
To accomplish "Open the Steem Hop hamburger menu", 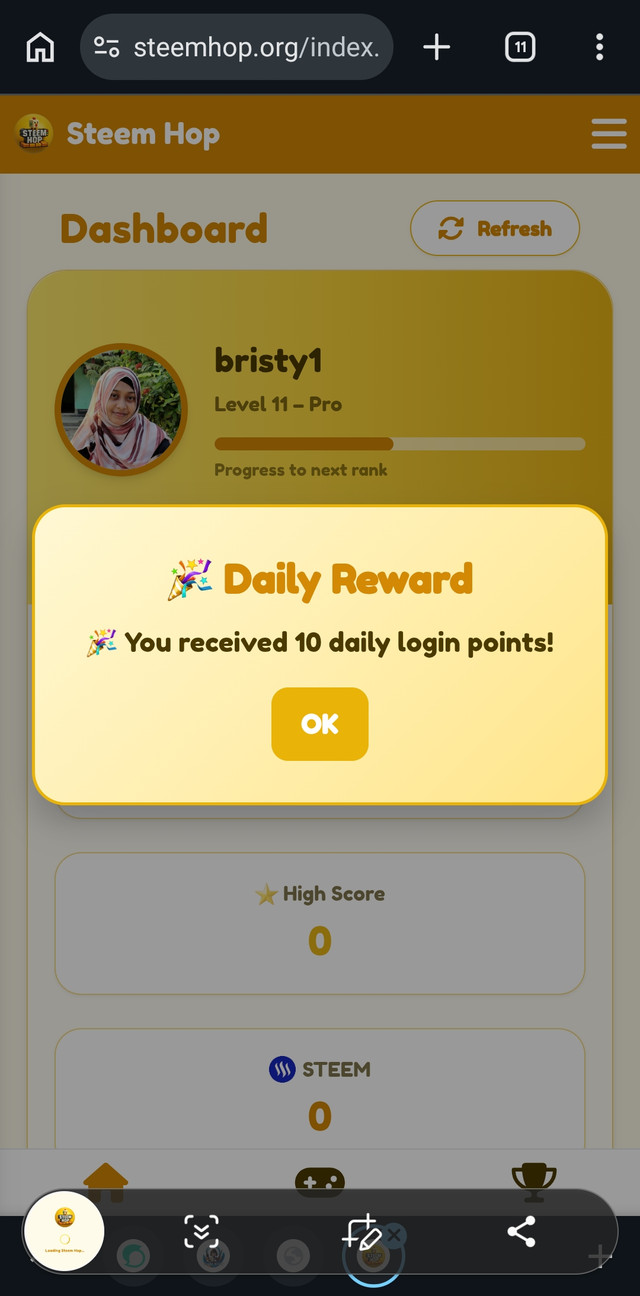I will tap(609, 134).
